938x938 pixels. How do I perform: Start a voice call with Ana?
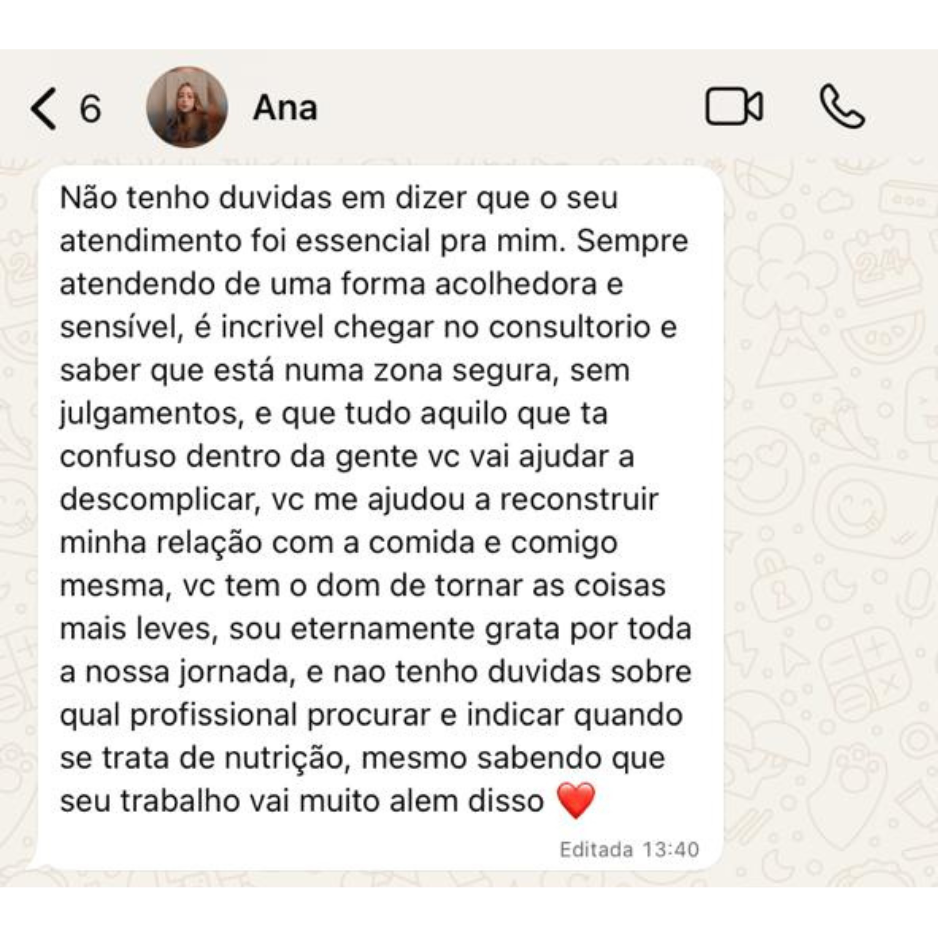841,107
